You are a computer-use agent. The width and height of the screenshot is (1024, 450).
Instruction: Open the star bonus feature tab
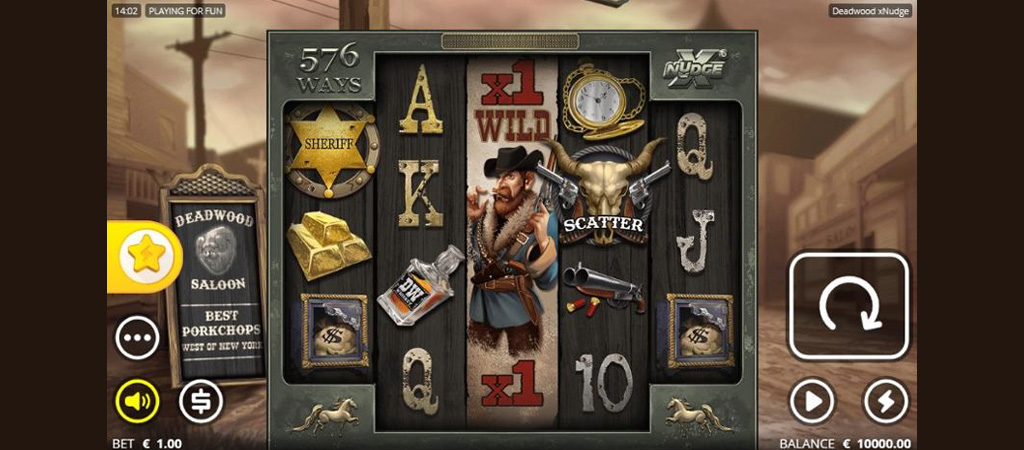point(145,257)
